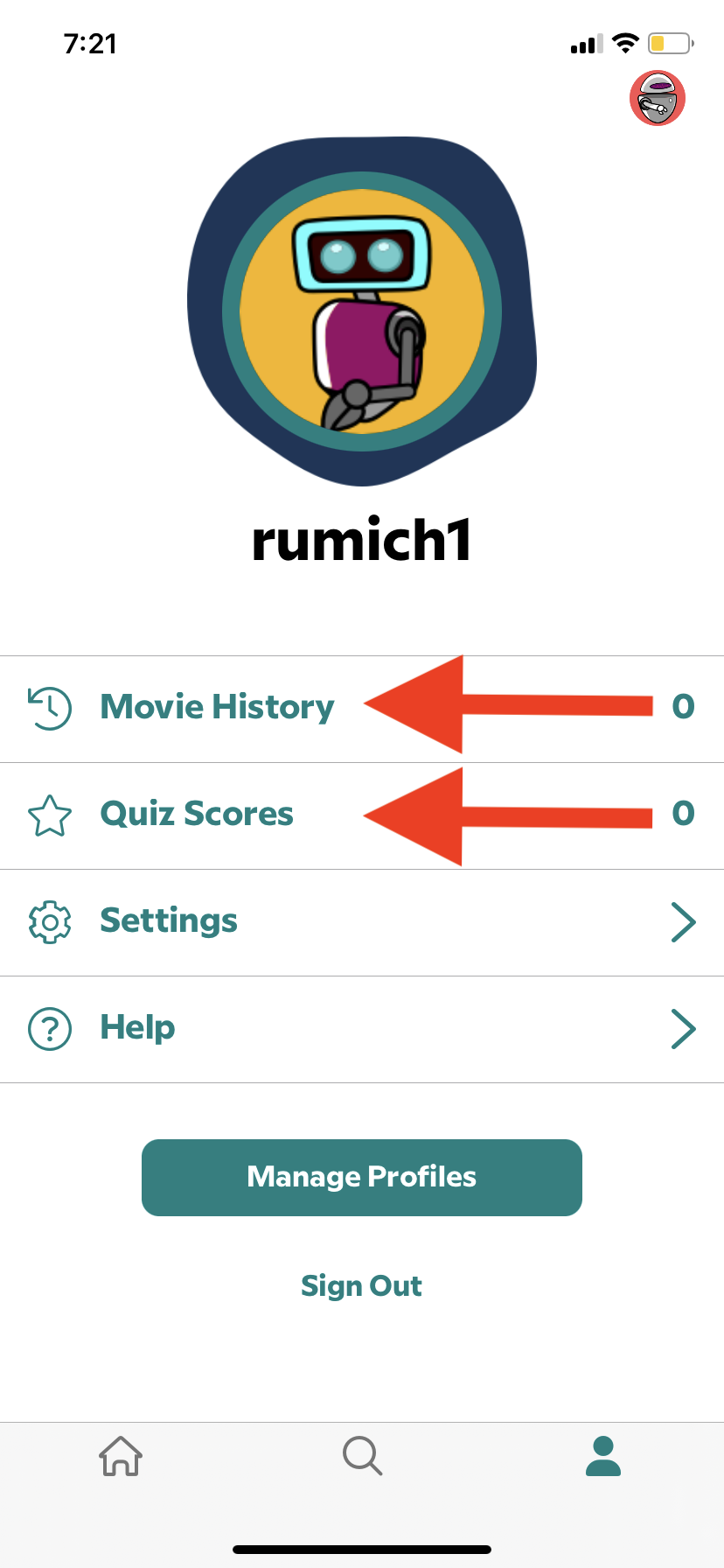Tap the Sign Out link
This screenshot has width=724, height=1568.
click(x=361, y=1286)
